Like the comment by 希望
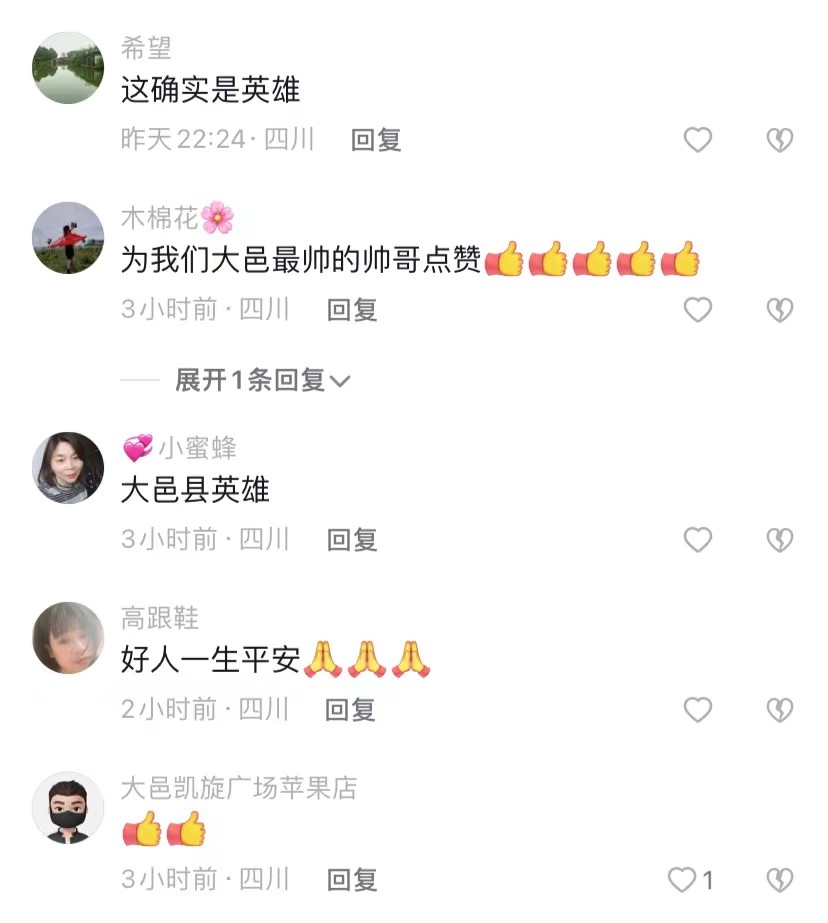The width and height of the screenshot is (828, 923). [x=697, y=140]
